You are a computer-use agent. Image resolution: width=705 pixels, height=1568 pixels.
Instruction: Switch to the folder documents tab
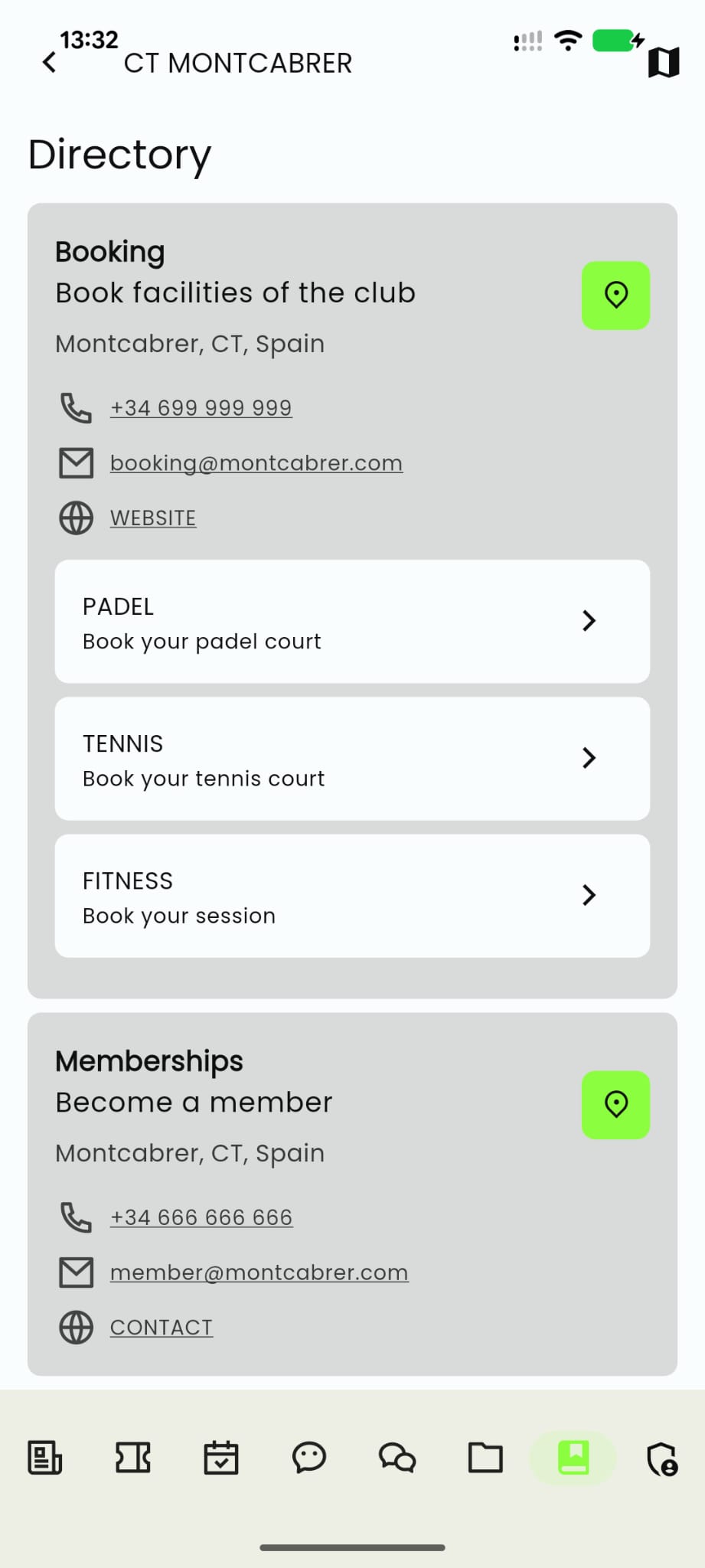click(485, 1458)
